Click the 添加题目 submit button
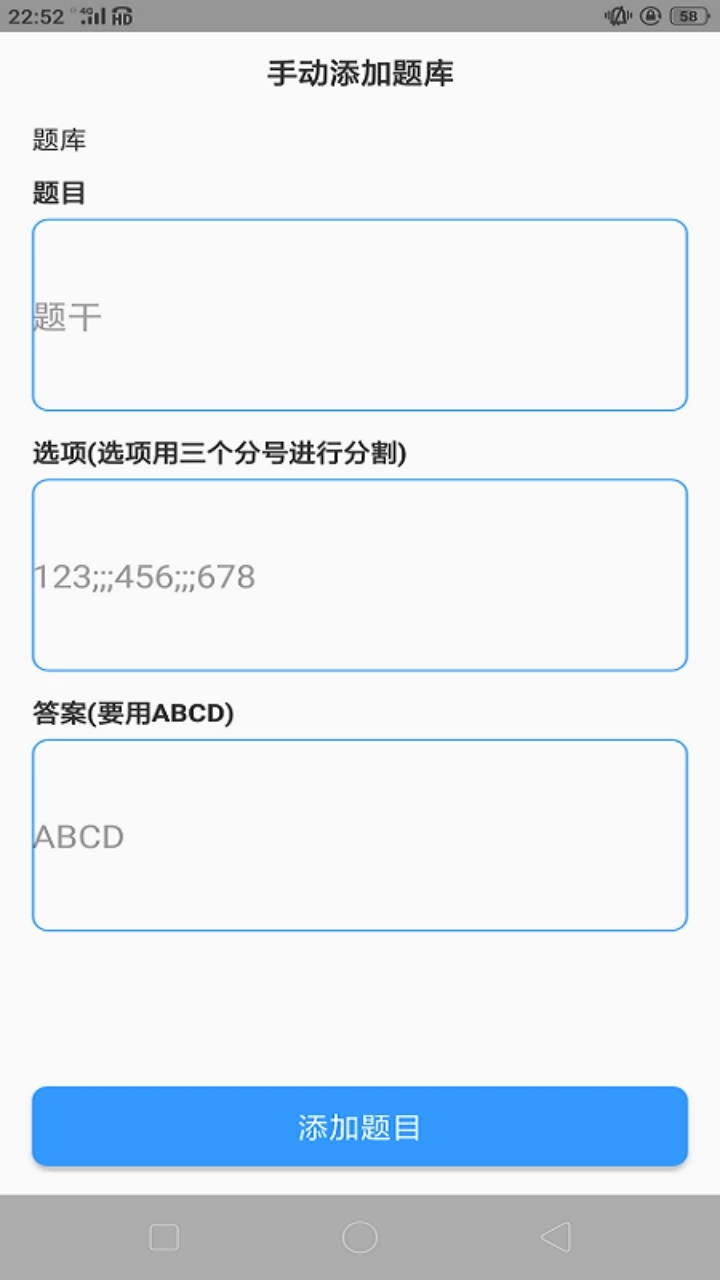This screenshot has height=1280, width=720. point(360,1126)
